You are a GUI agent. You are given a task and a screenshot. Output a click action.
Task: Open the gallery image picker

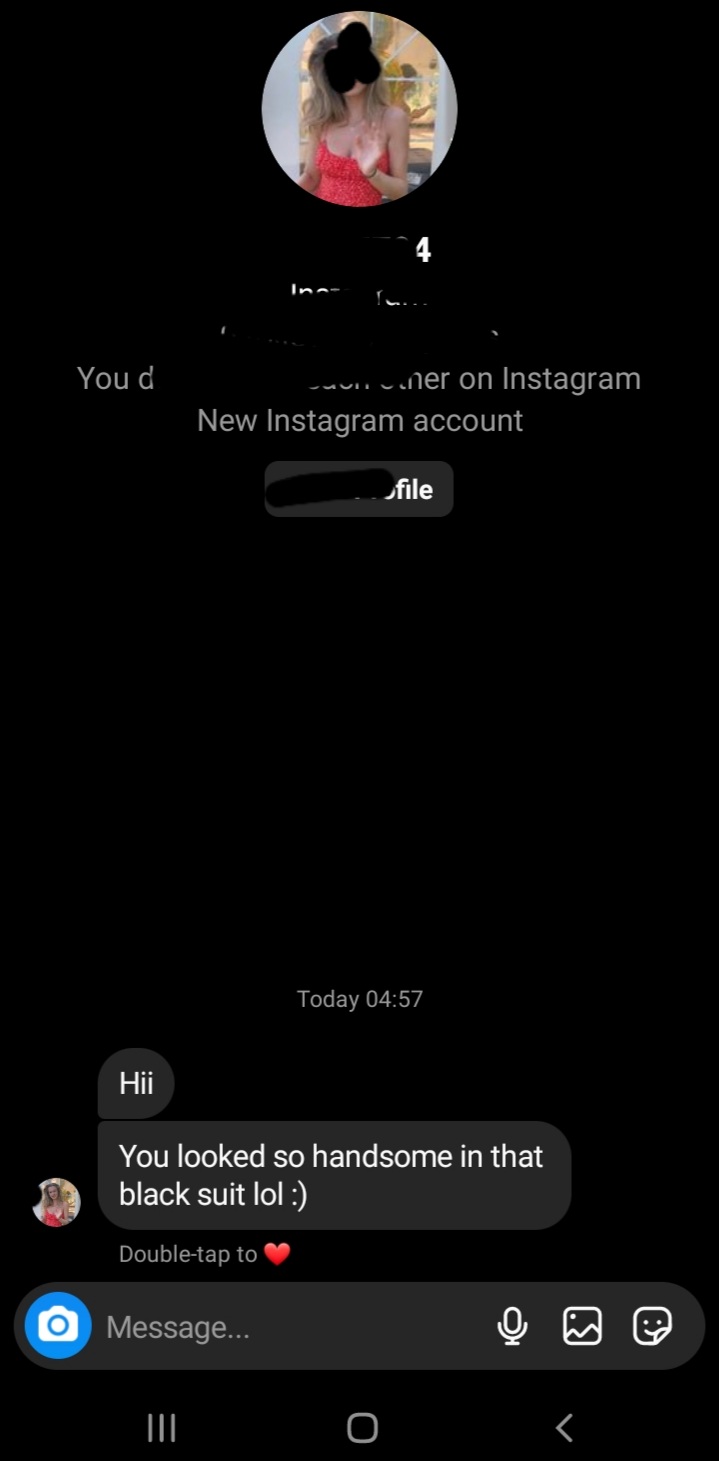(582, 1326)
